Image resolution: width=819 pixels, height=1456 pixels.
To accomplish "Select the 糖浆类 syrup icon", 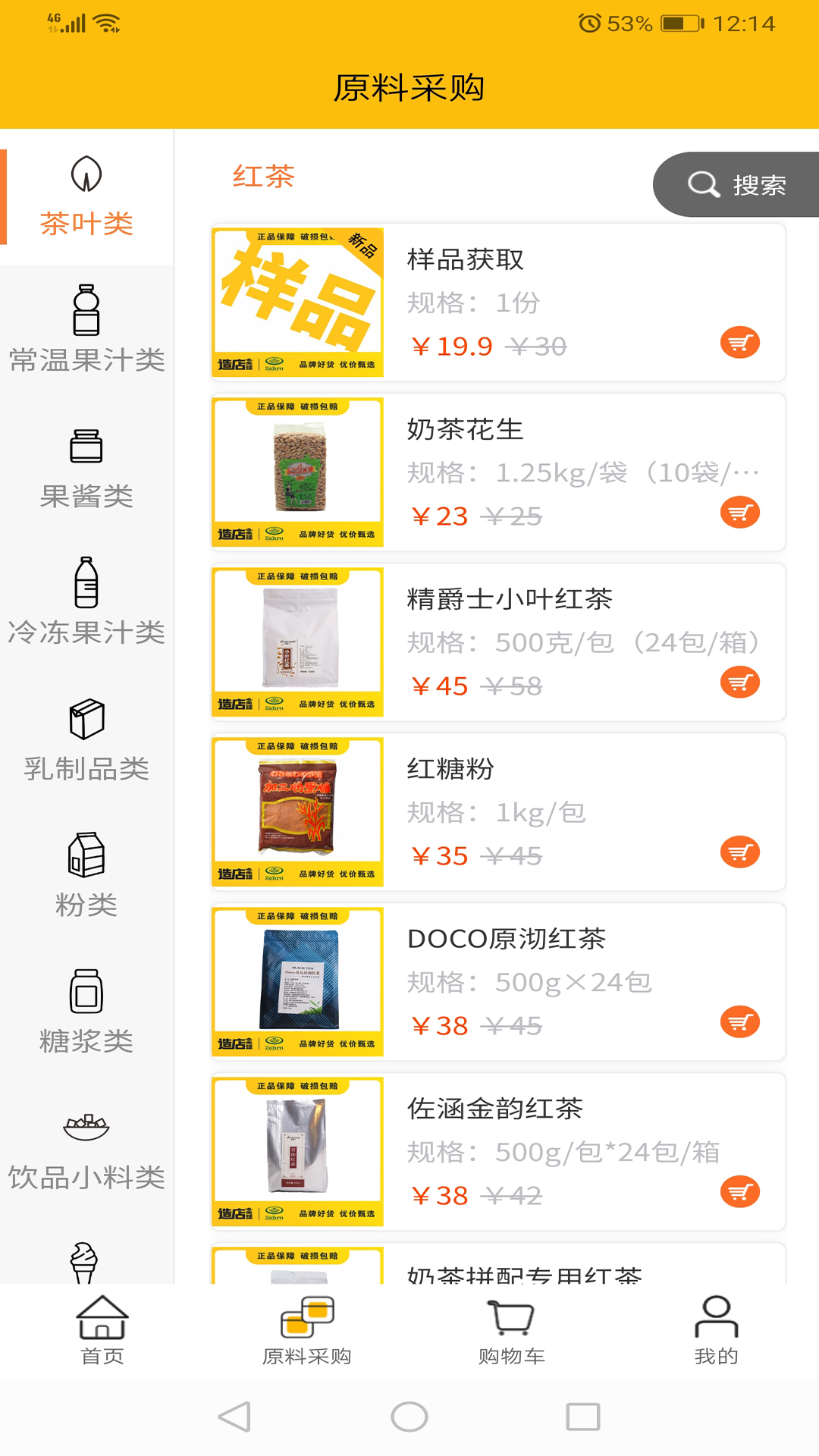I will (86, 992).
